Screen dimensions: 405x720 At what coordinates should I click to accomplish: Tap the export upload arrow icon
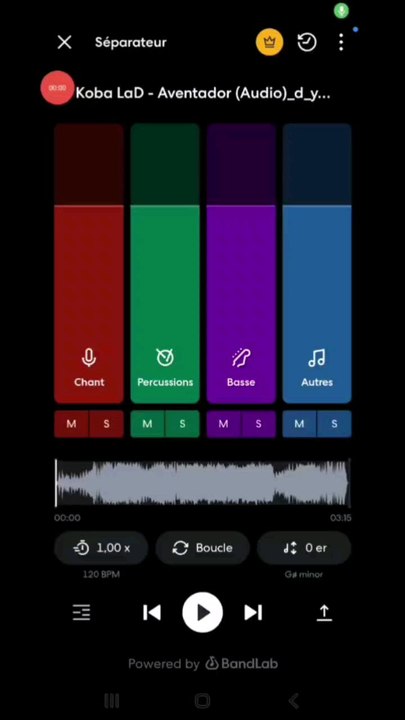(324, 613)
